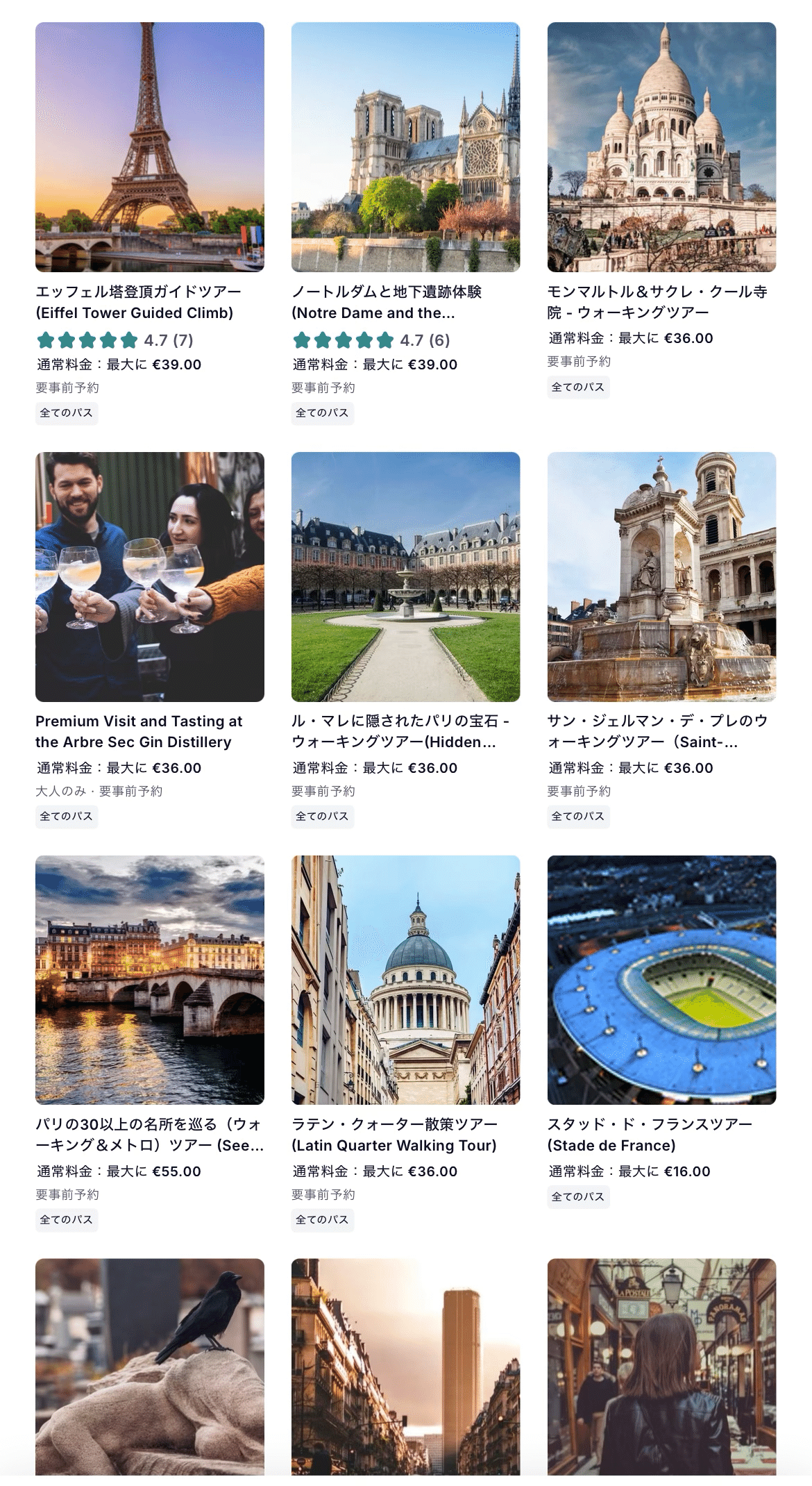Image resolution: width=812 pixels, height=1486 pixels.
Task: Open the Saint-Germain-des-Prés walking tour card
Action: tap(661, 576)
